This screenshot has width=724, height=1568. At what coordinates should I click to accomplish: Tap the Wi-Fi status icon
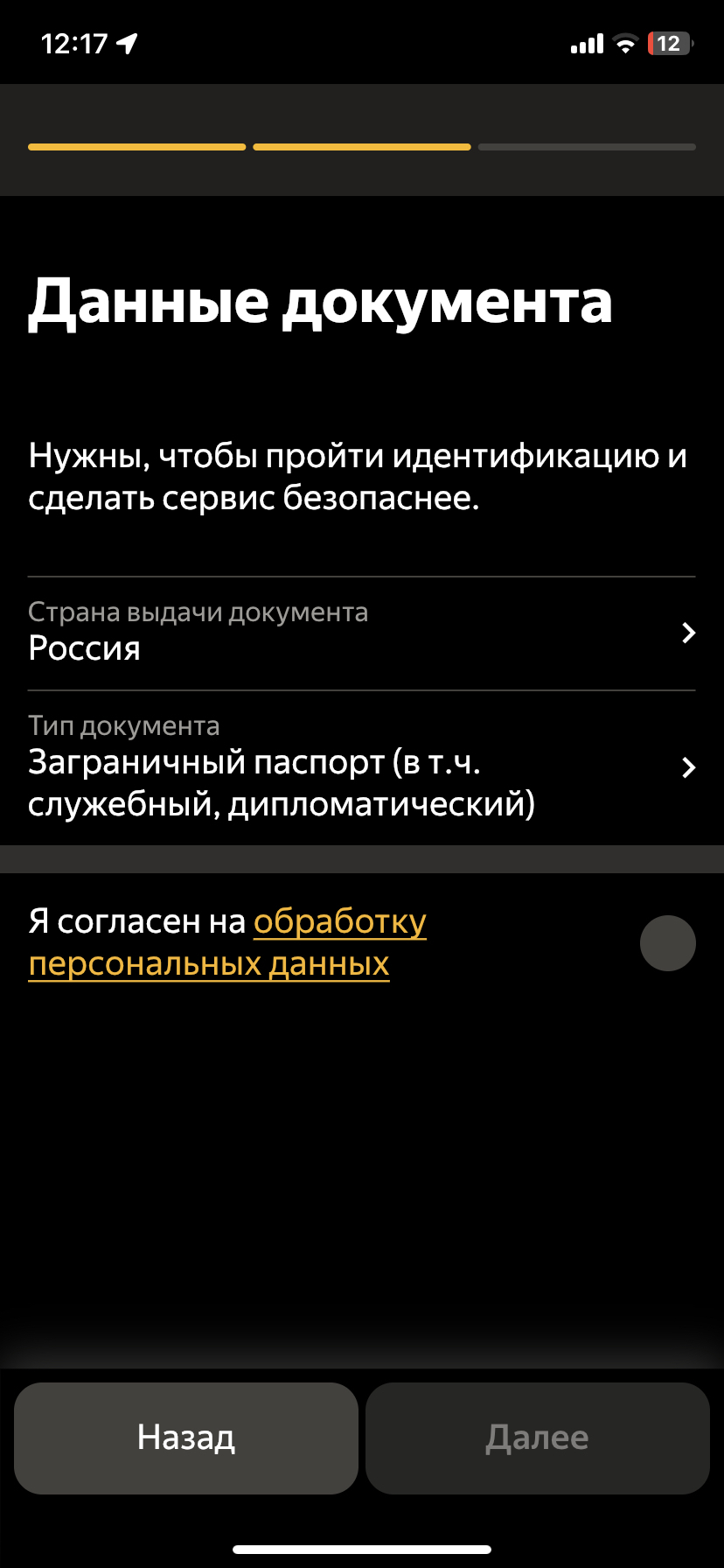click(x=626, y=44)
